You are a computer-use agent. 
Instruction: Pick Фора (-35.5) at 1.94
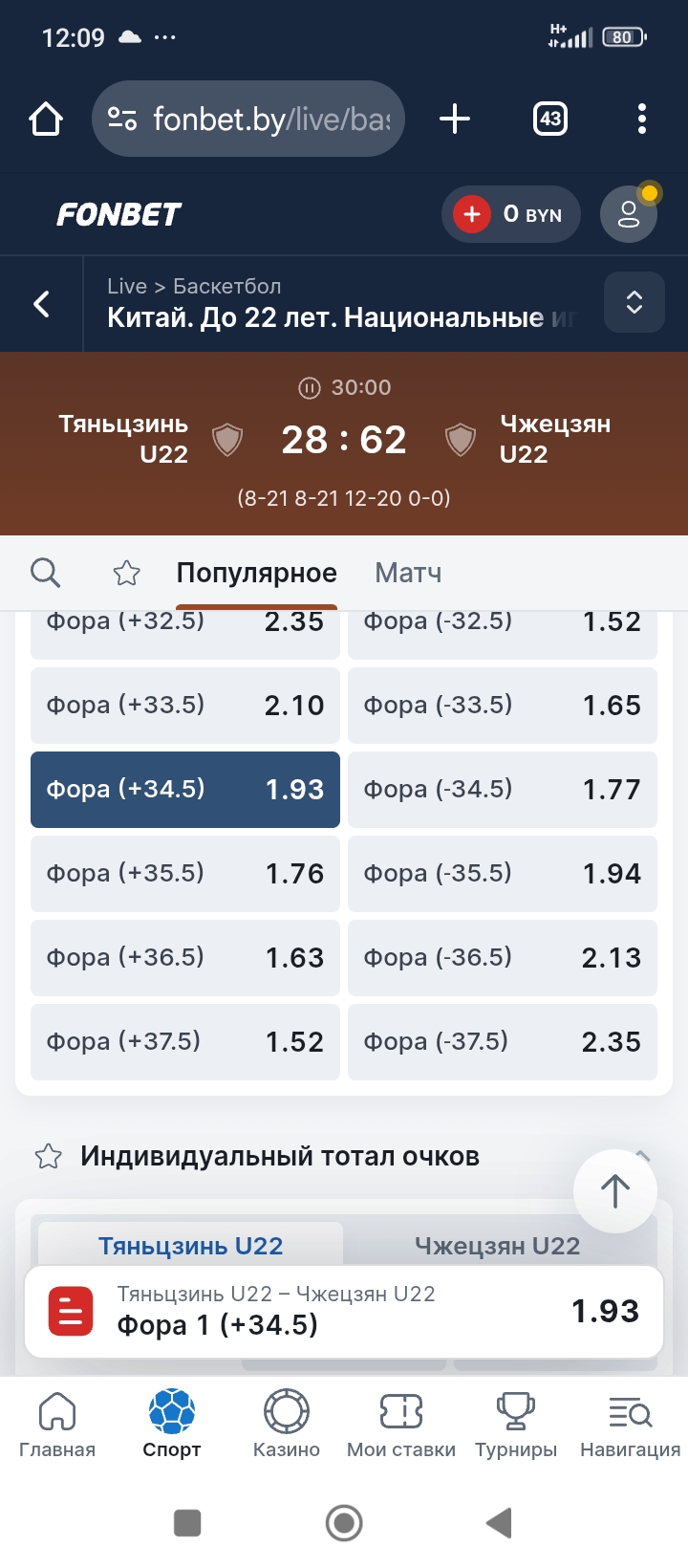coord(503,874)
